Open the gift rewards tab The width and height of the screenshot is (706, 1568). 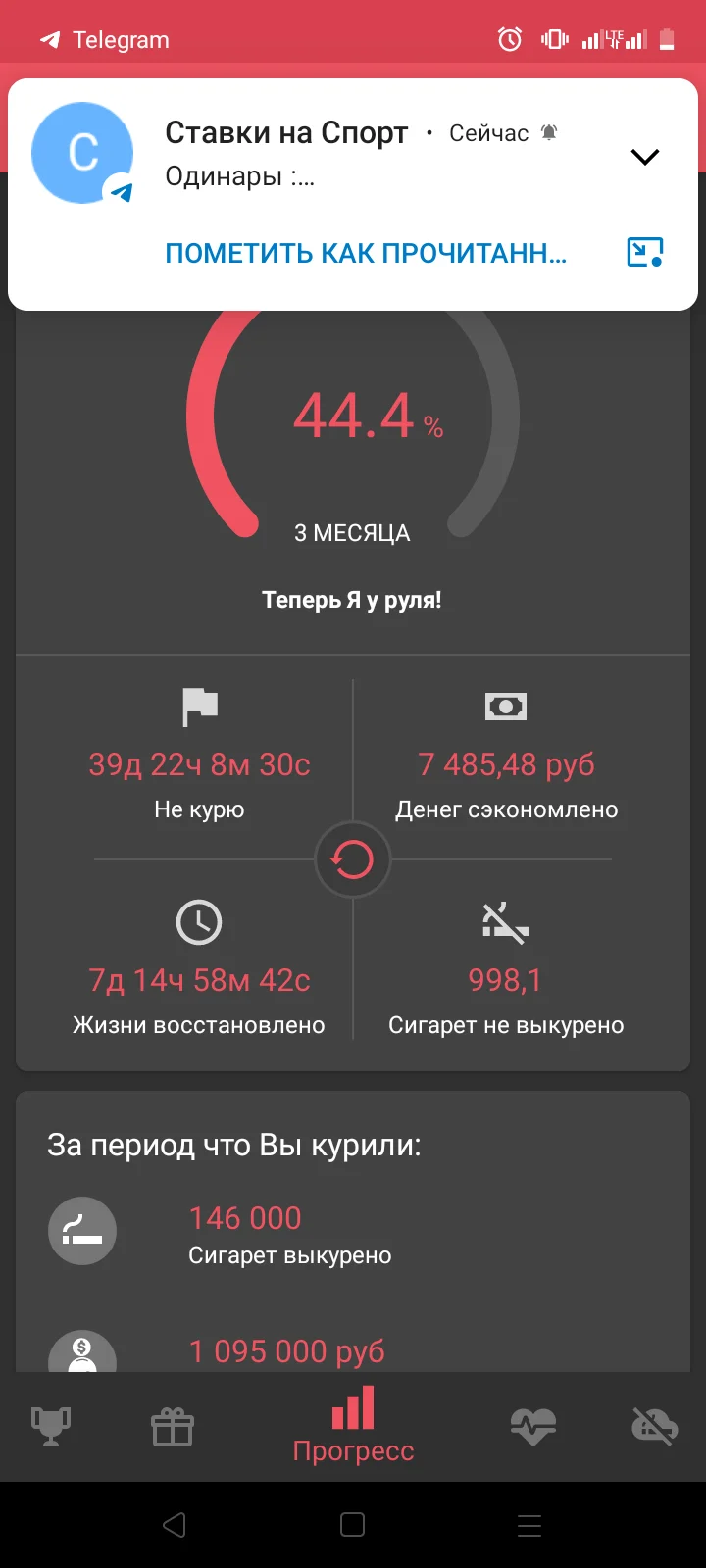[173, 1426]
